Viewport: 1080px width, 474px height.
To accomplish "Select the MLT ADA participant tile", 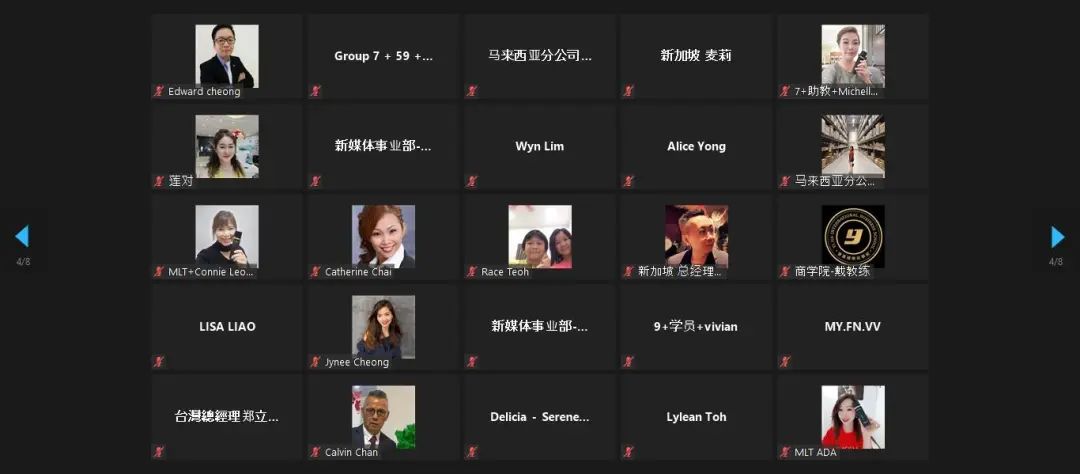I will coord(852,416).
